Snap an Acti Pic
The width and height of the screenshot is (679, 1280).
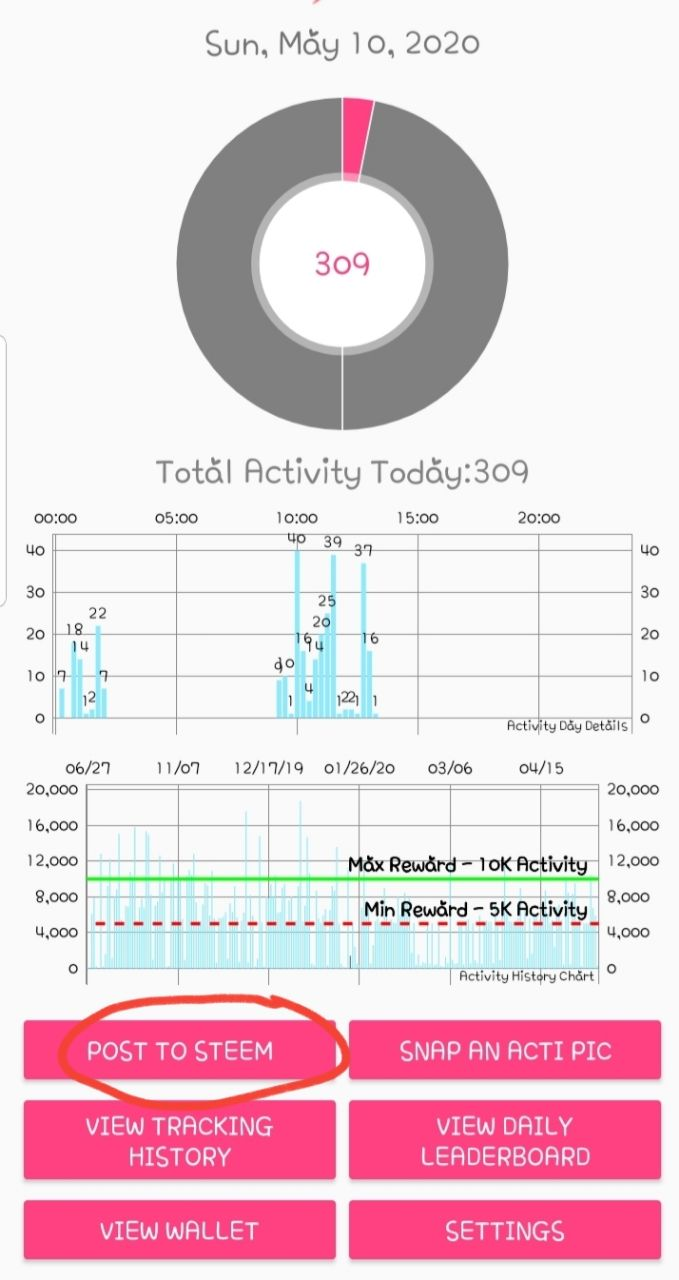(x=505, y=1050)
